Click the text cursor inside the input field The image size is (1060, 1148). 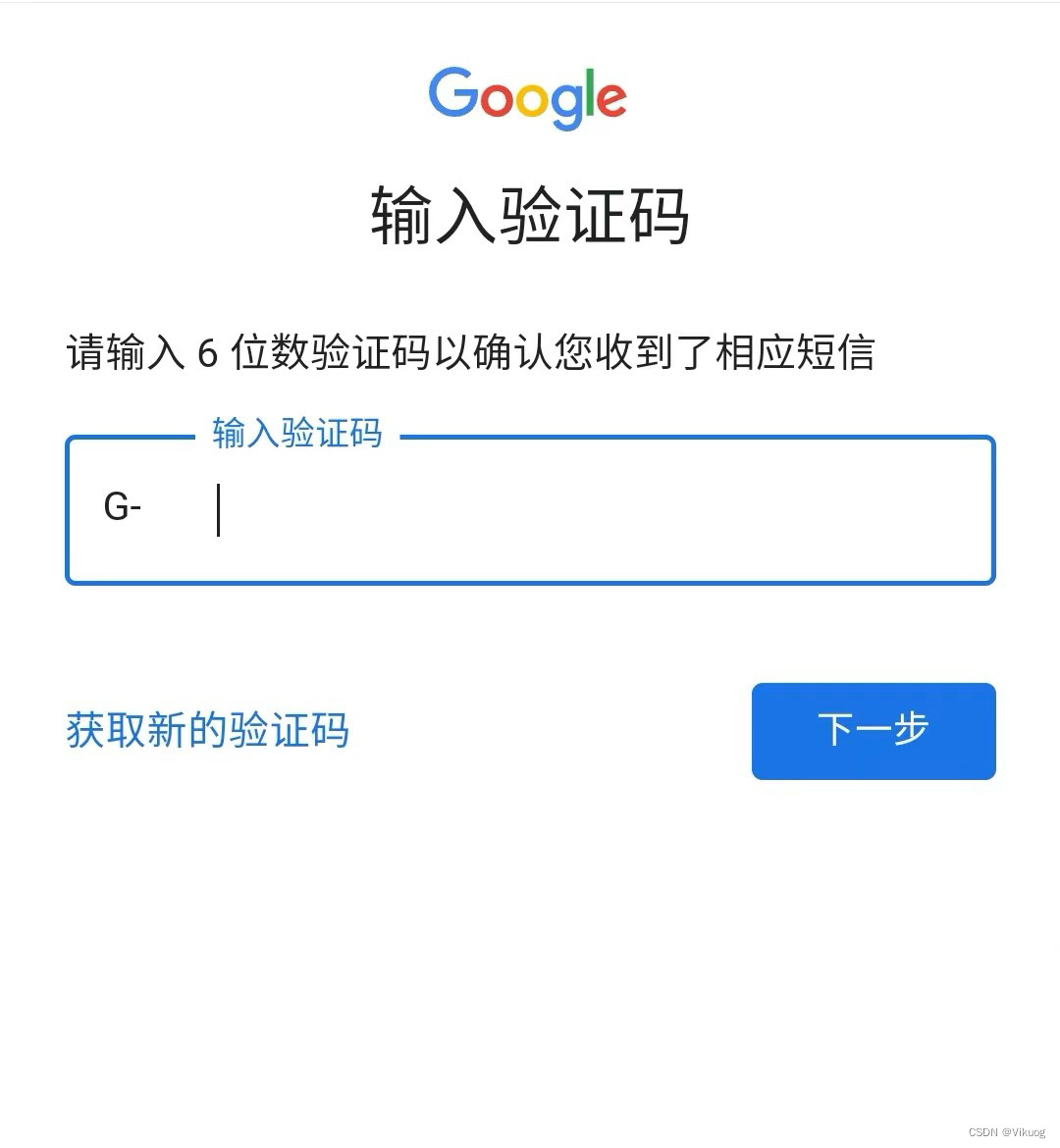[x=218, y=510]
